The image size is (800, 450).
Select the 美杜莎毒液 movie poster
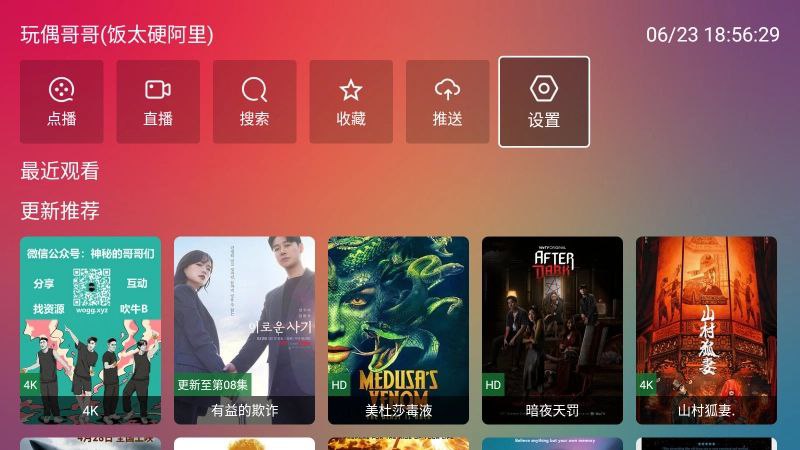tap(398, 329)
